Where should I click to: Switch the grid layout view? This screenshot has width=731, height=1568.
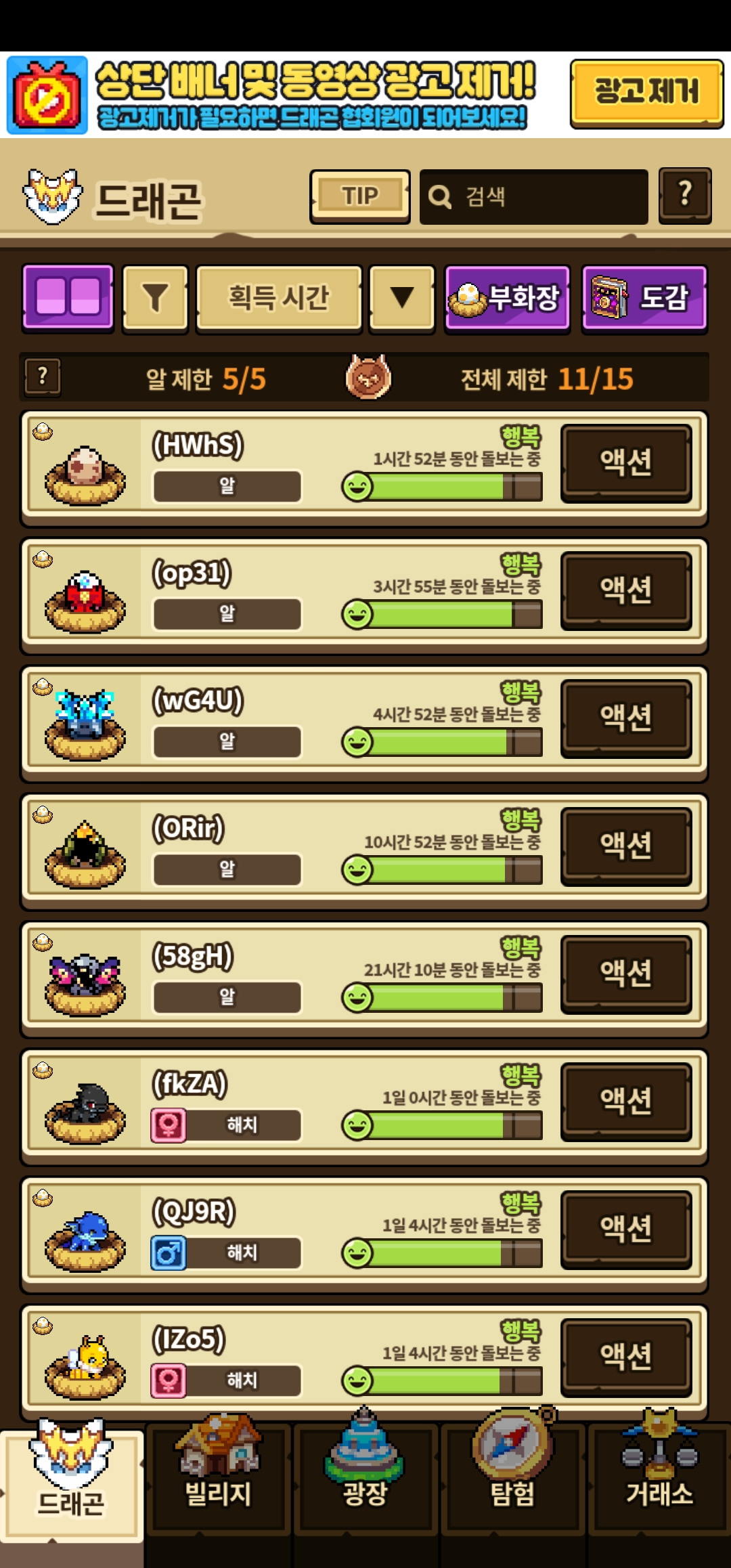68,297
